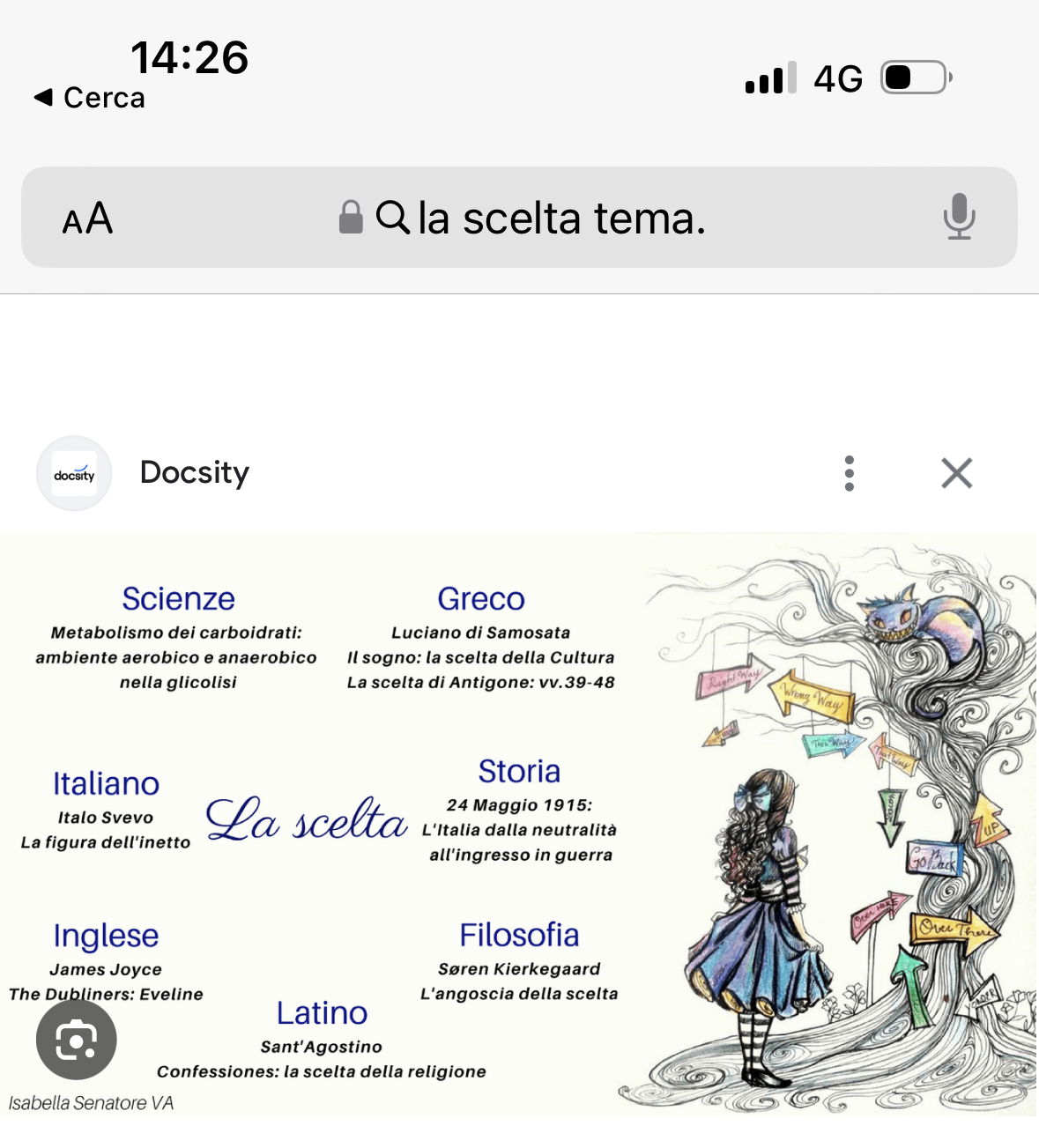Image resolution: width=1039 pixels, height=1148 pixels.
Task: Start voice search with the microphone
Action: [x=959, y=217]
